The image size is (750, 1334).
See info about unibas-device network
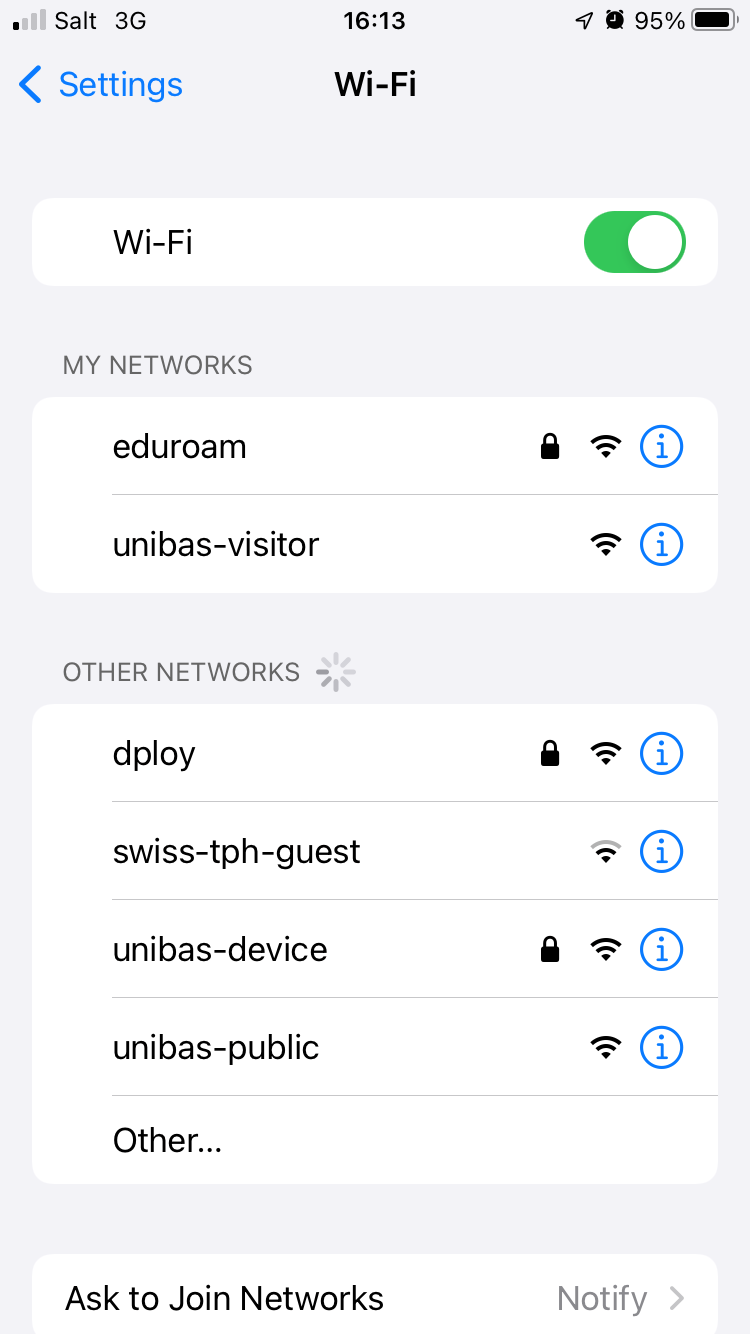tap(661, 950)
